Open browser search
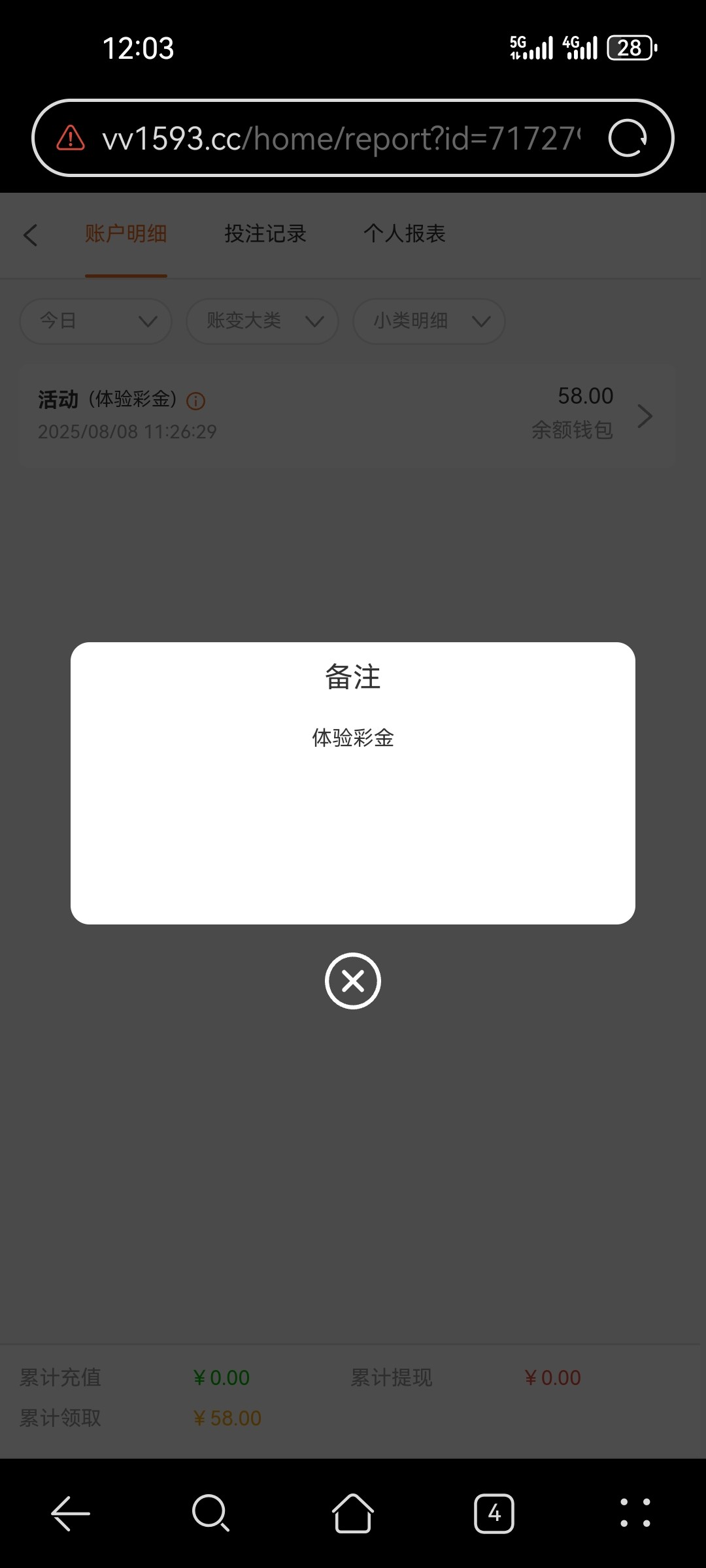Viewport: 706px width, 1568px height. click(x=210, y=1513)
